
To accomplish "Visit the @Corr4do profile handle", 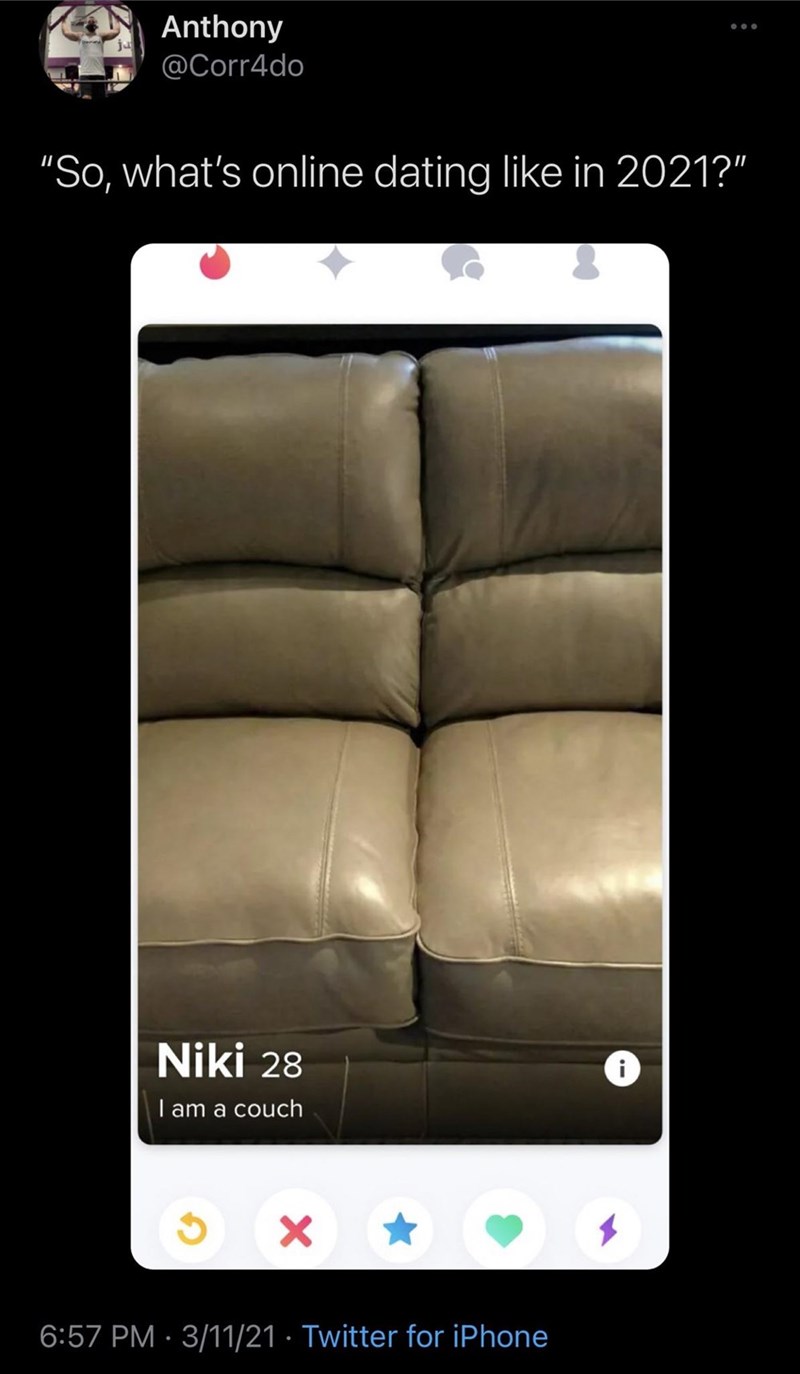I will (232, 66).
